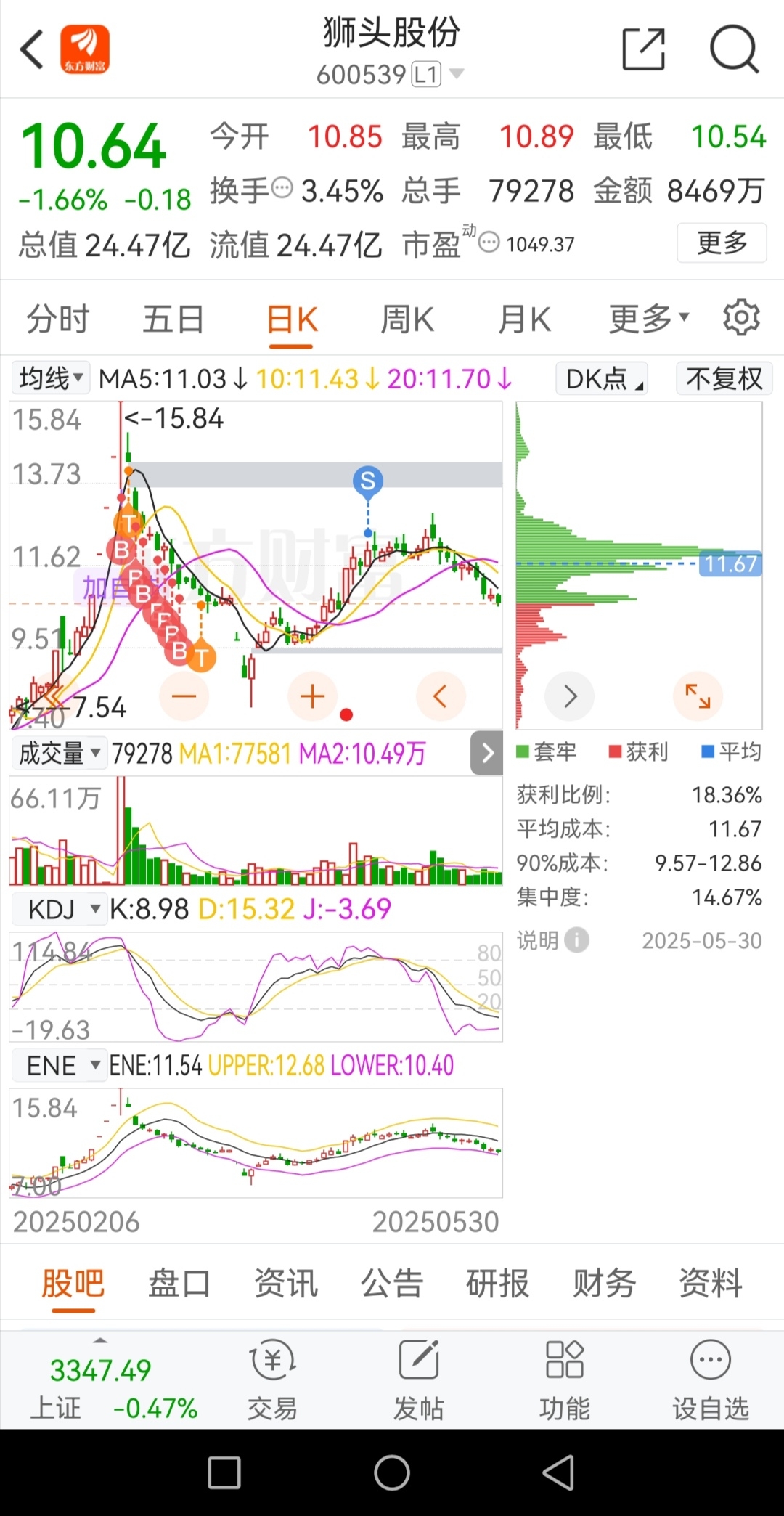Image resolution: width=784 pixels, height=1516 pixels.
Task: Share this stock page
Action: 644,49
